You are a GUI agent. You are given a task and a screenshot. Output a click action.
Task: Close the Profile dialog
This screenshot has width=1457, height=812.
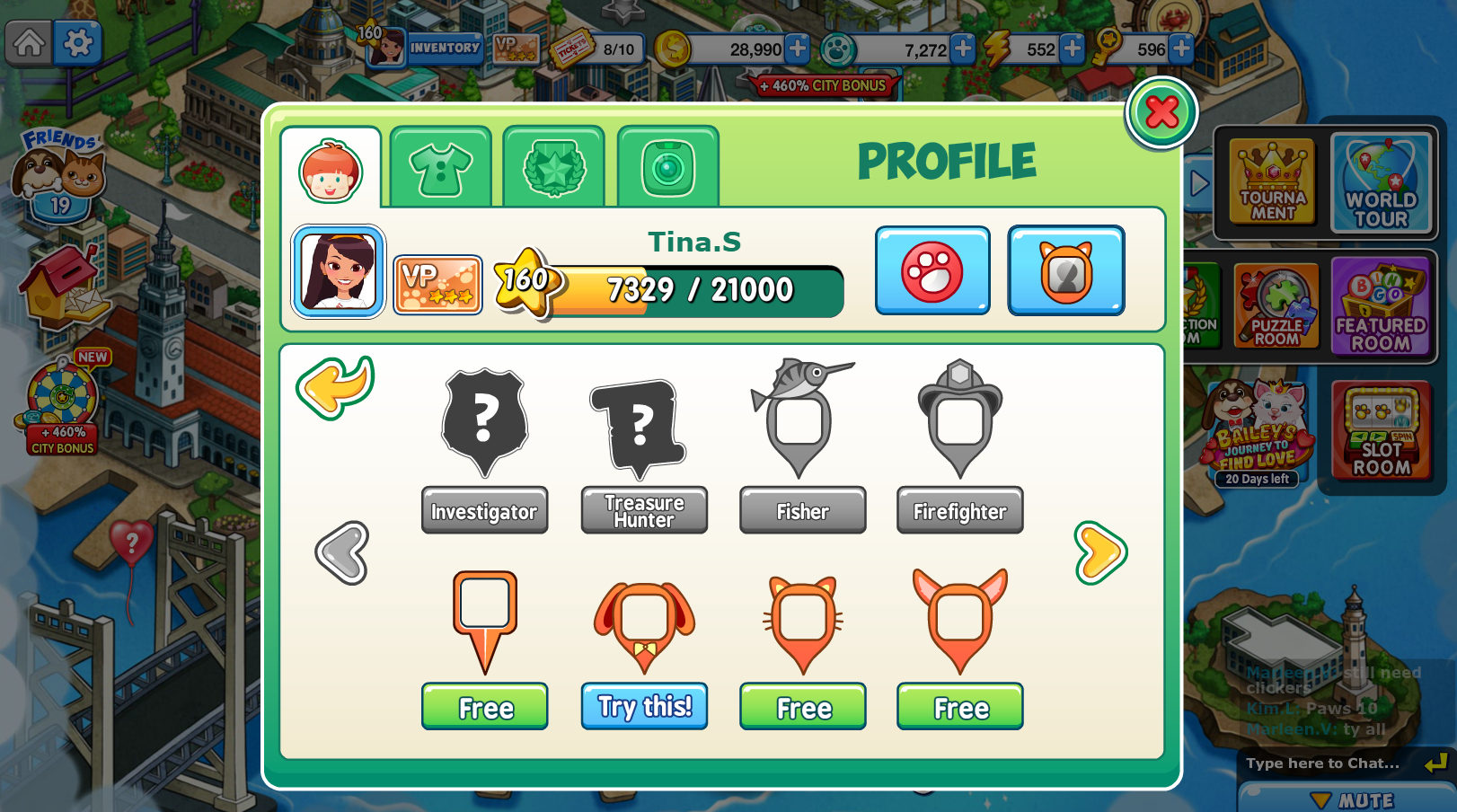pos(1161,112)
